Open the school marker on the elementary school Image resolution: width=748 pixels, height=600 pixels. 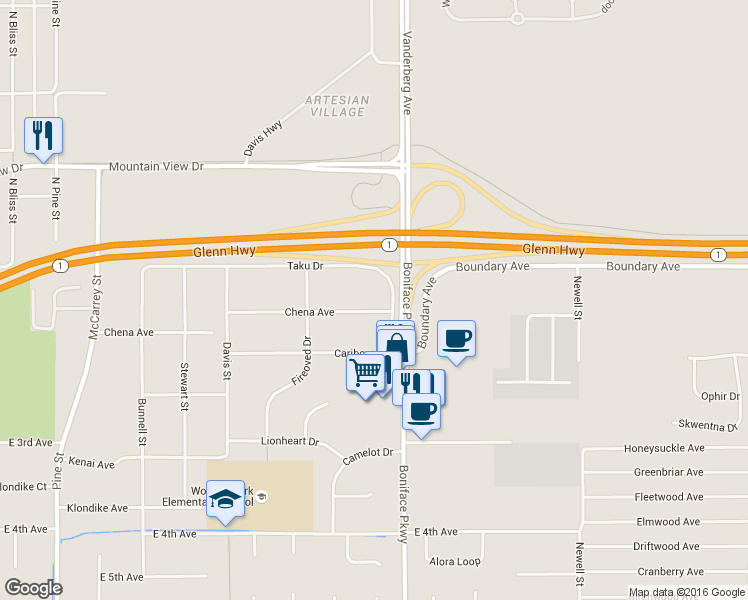(226, 499)
